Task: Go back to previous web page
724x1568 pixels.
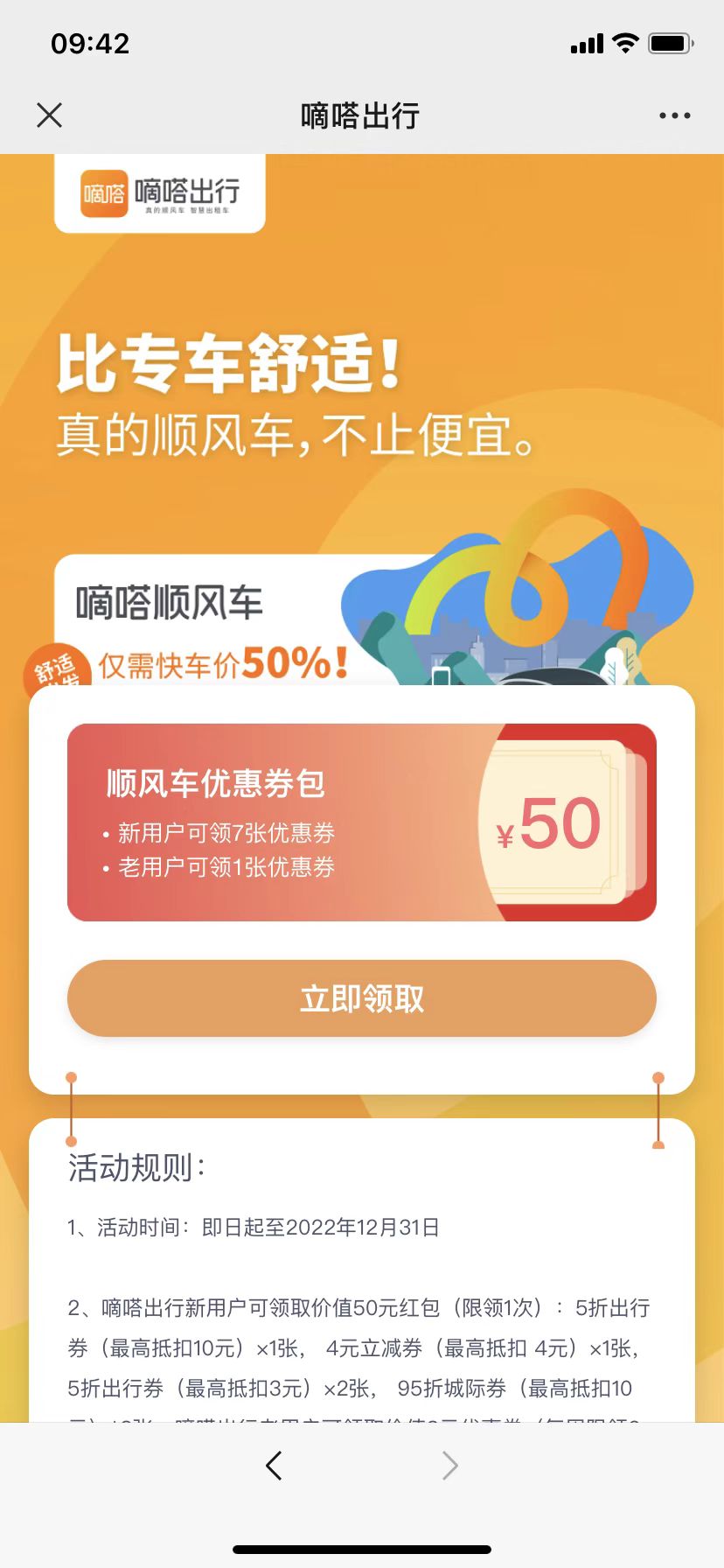Action: 274,1465
